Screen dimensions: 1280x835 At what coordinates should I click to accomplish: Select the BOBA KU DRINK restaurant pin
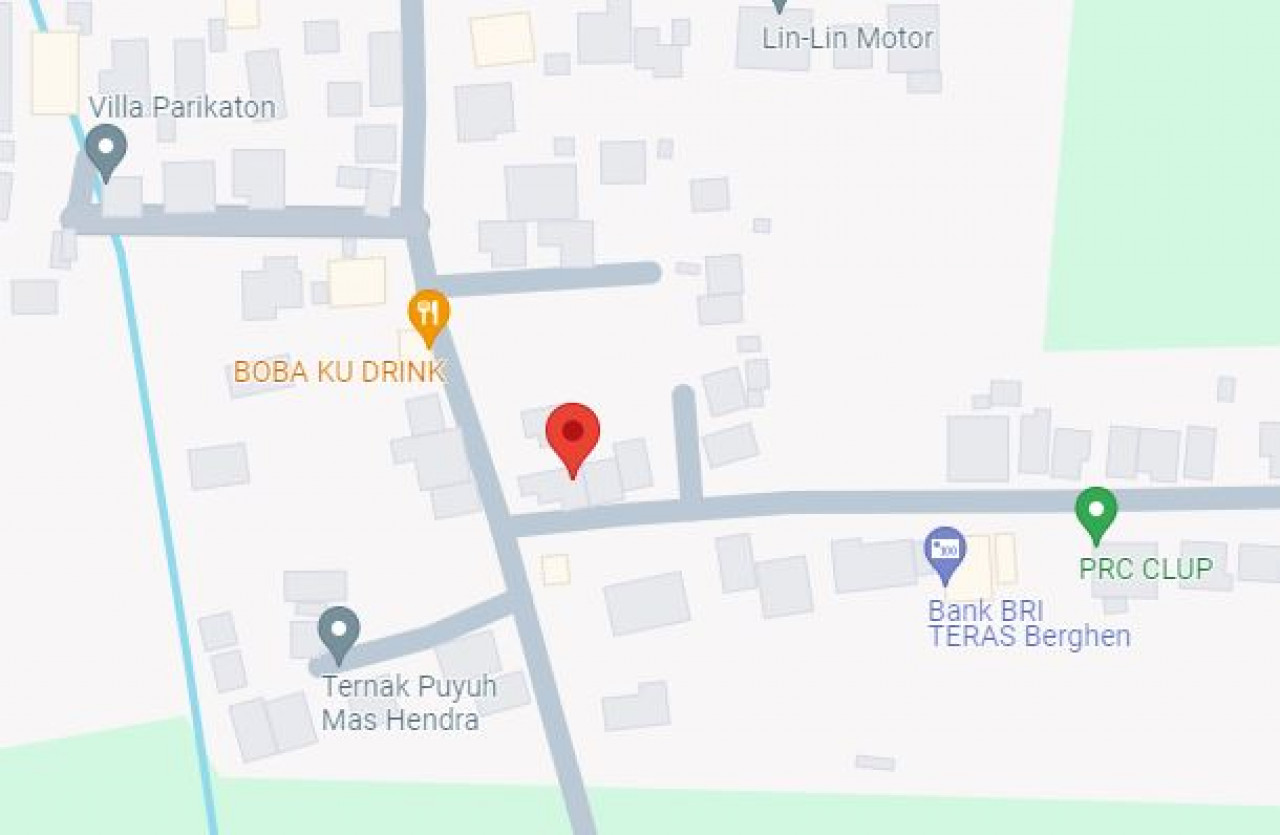tap(428, 314)
